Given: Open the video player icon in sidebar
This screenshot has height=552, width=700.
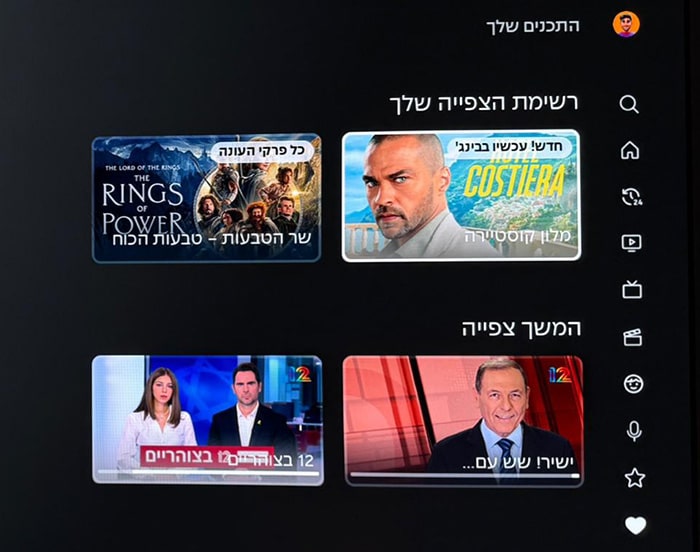Looking at the screenshot, I should [631, 243].
